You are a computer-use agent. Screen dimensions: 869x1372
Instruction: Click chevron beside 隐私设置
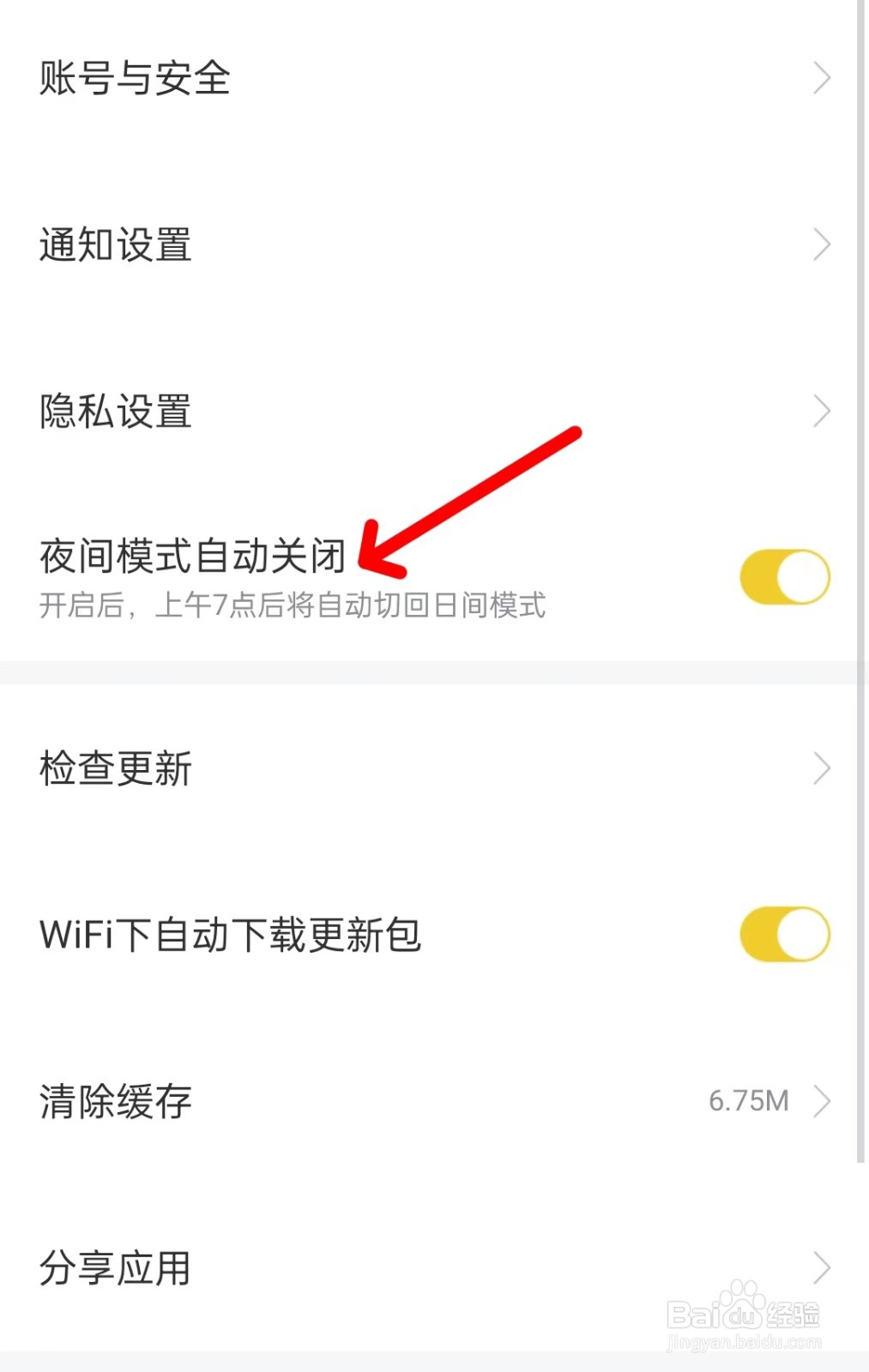click(822, 412)
